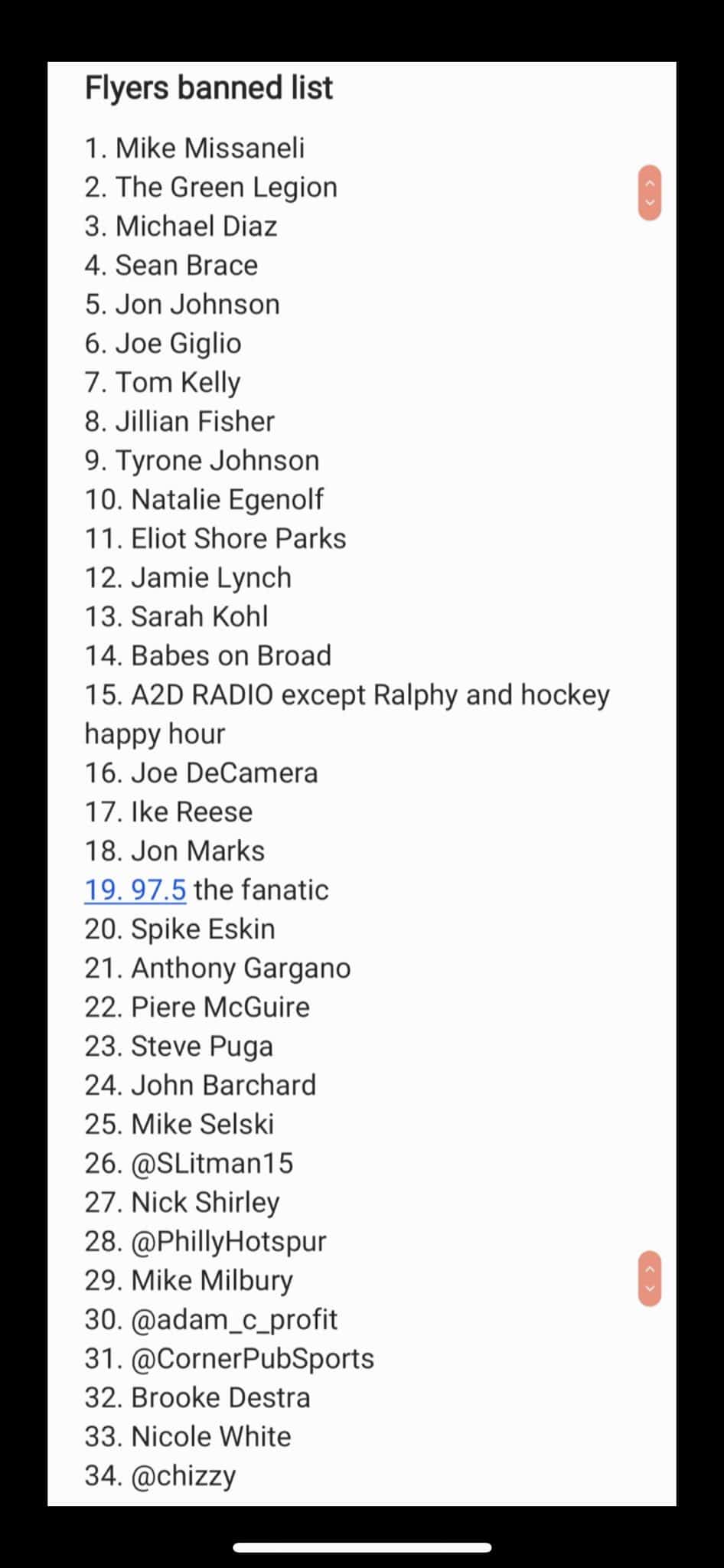Tap the scroll handle beside Mike Milbury
This screenshot has height=1568, width=724.
tap(650, 1279)
